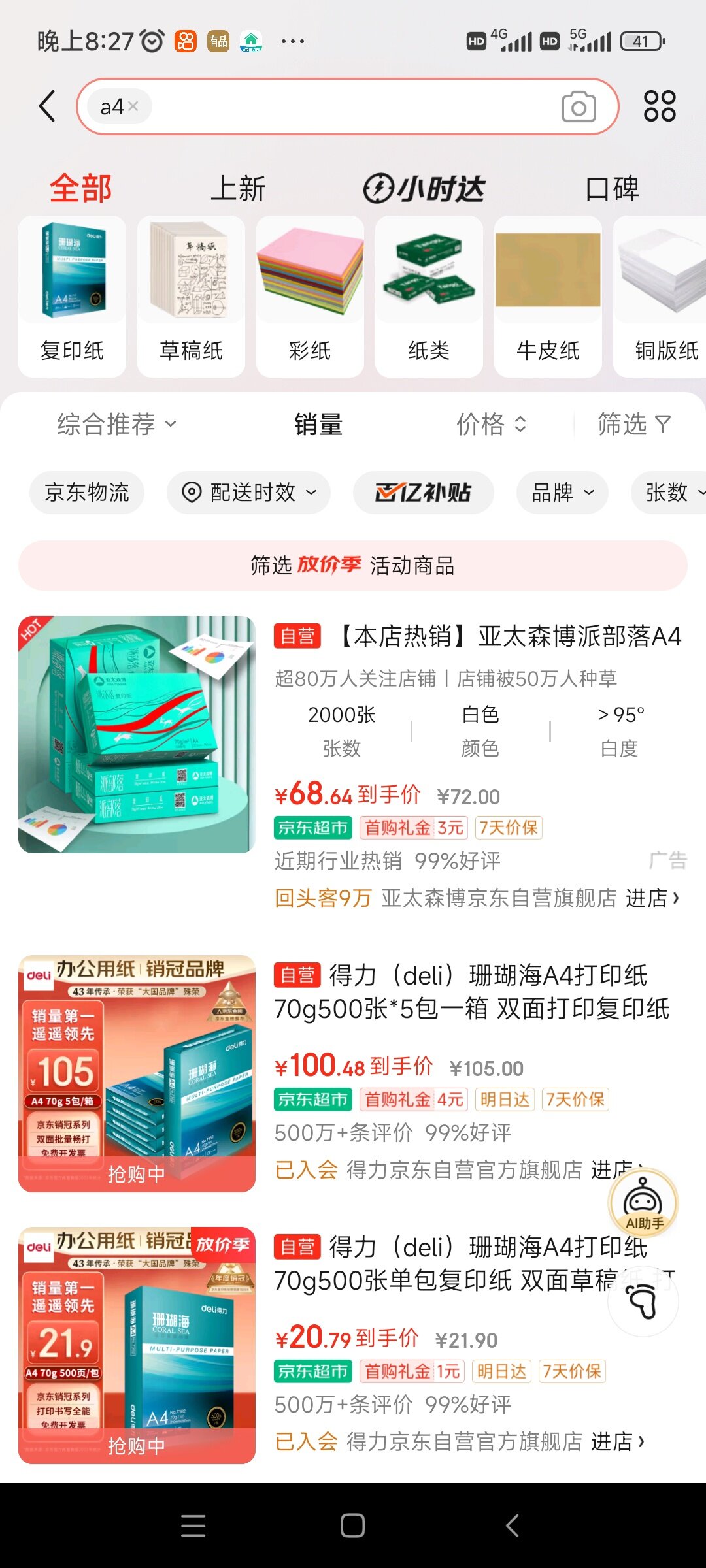Expand the 综合推荐 sort dropdown

coord(116,424)
